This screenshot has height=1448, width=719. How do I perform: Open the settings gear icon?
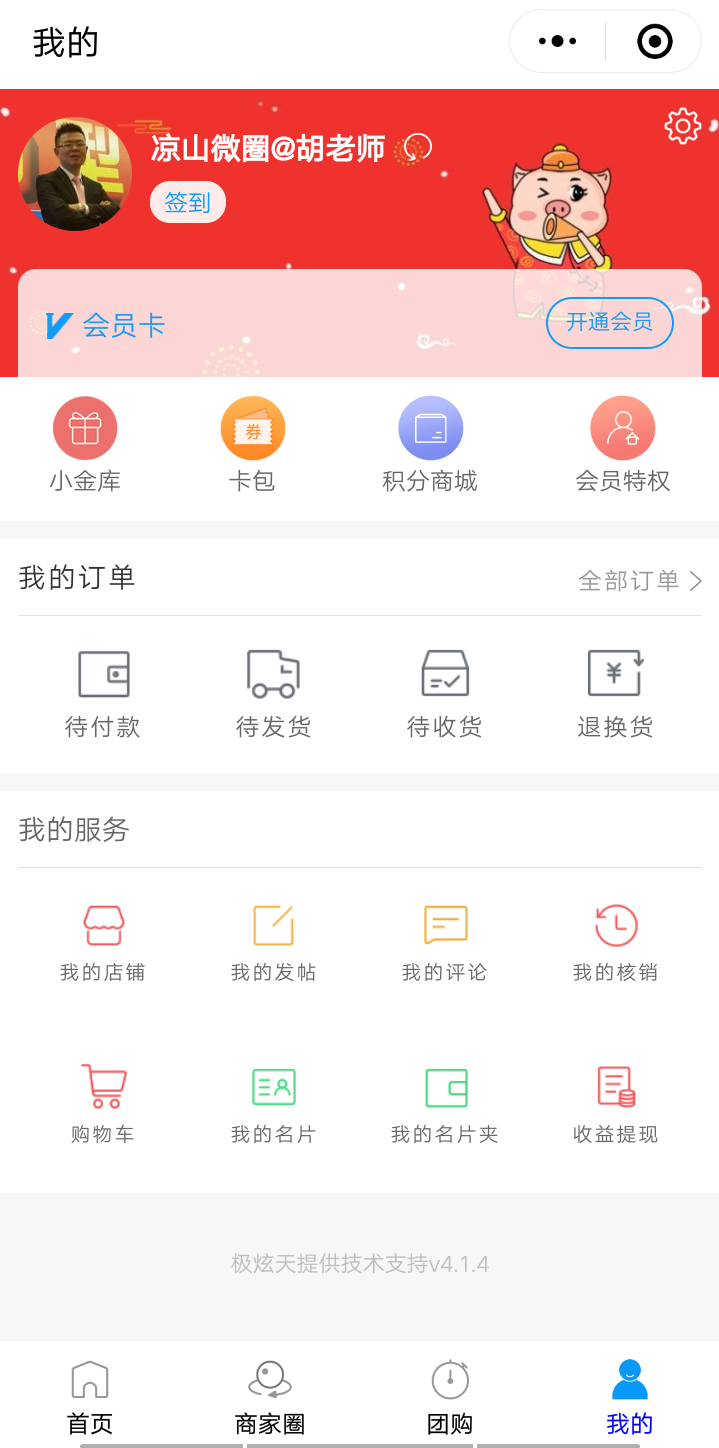683,126
